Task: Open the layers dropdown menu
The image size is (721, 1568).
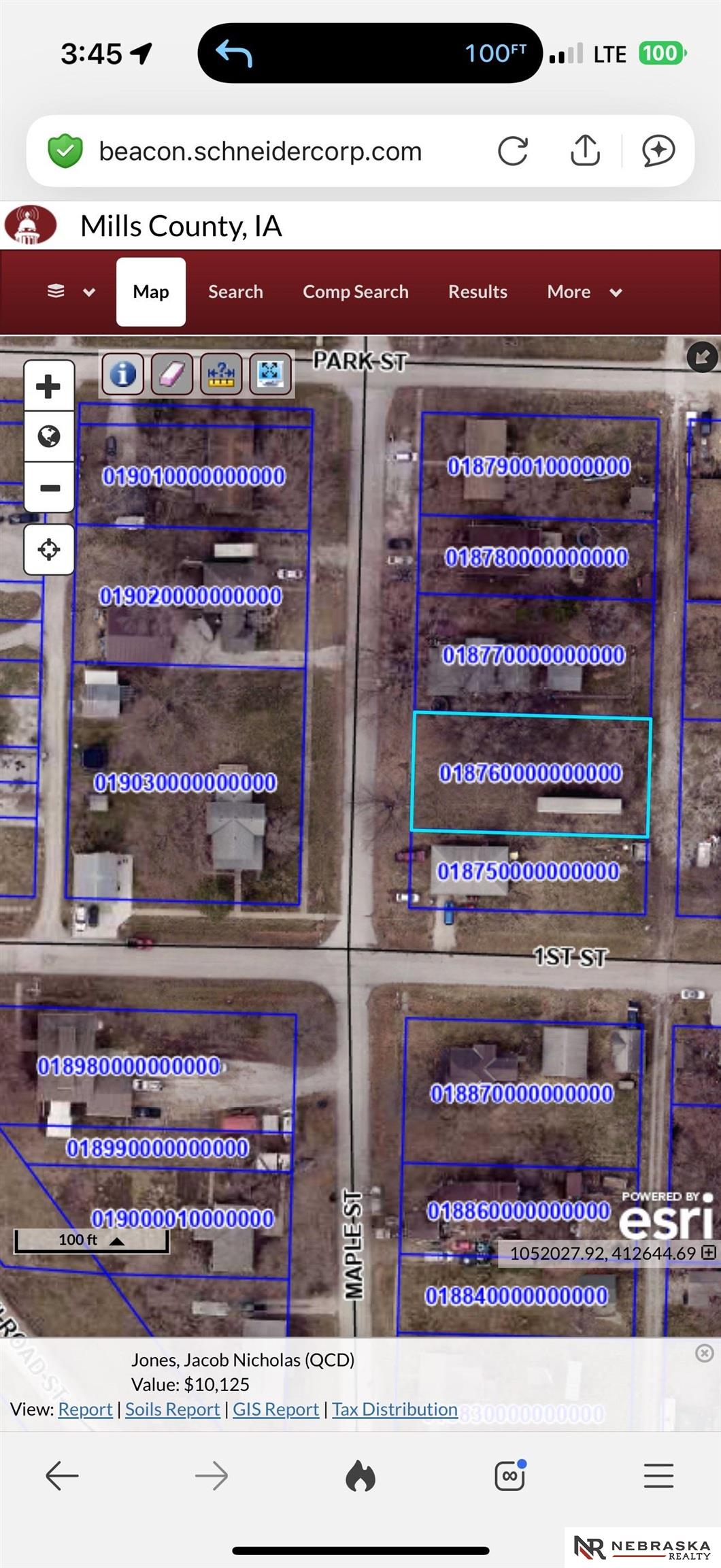Action: click(70, 292)
